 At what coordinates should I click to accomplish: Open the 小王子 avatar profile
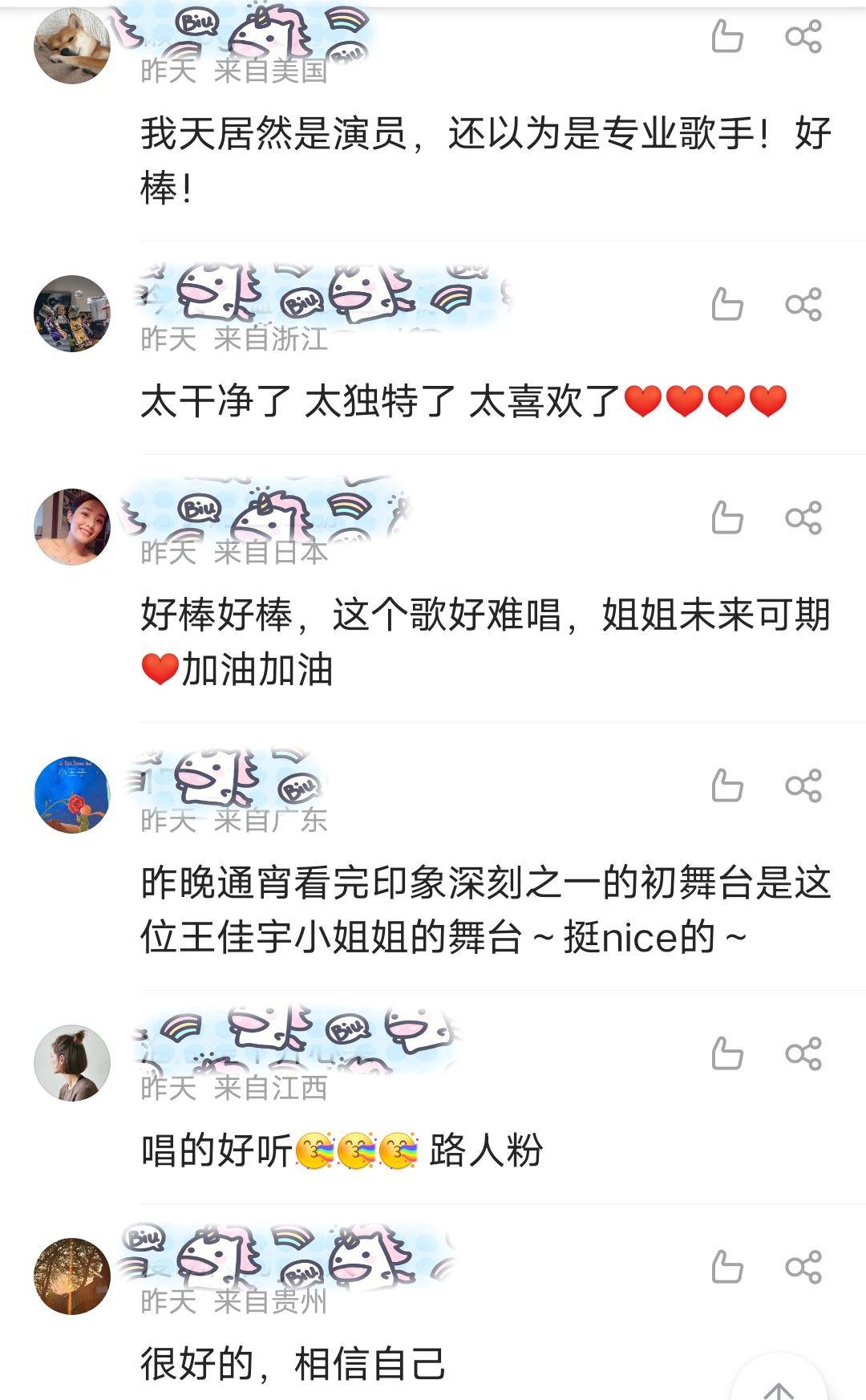click(72, 795)
